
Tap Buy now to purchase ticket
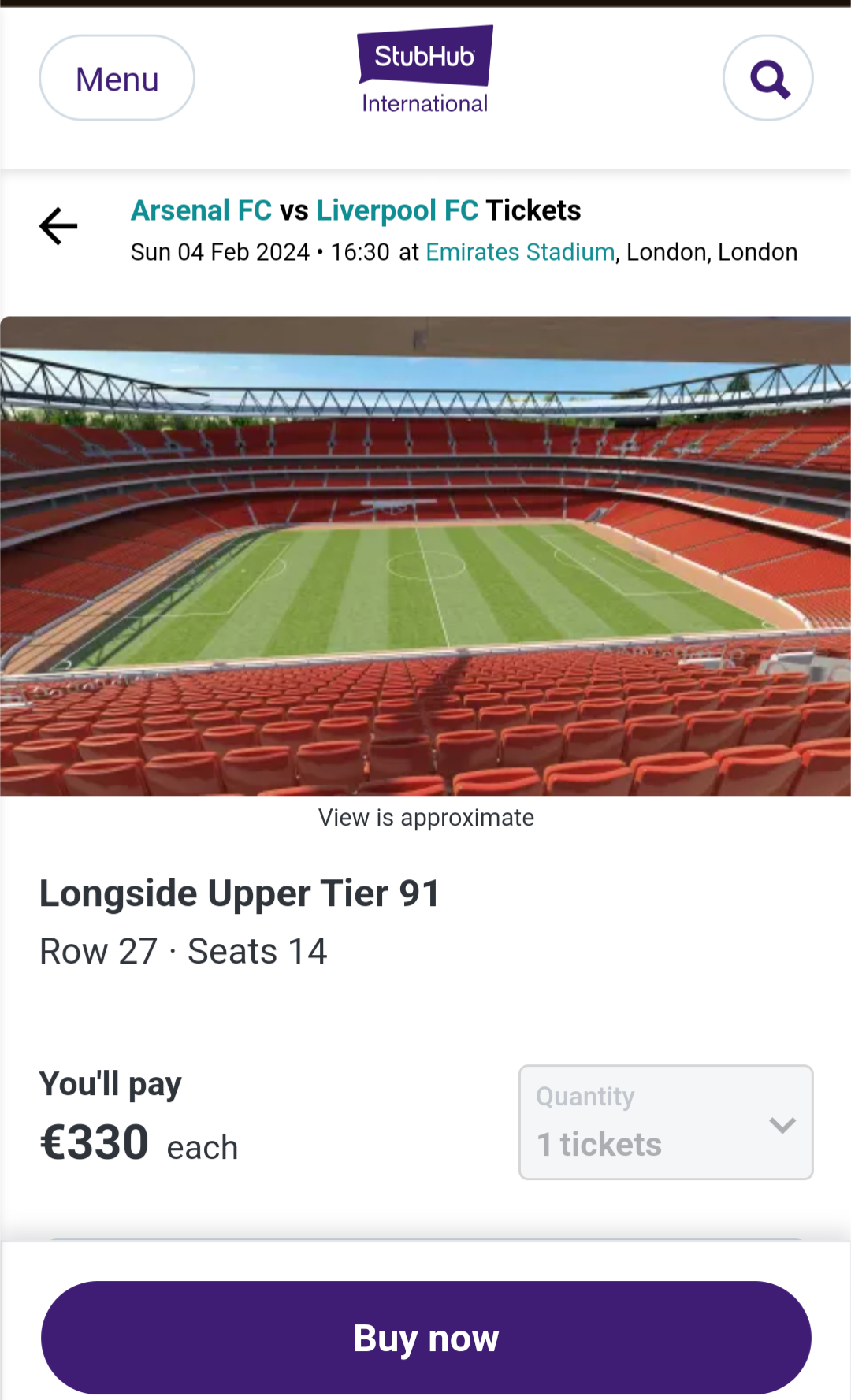pos(425,1337)
